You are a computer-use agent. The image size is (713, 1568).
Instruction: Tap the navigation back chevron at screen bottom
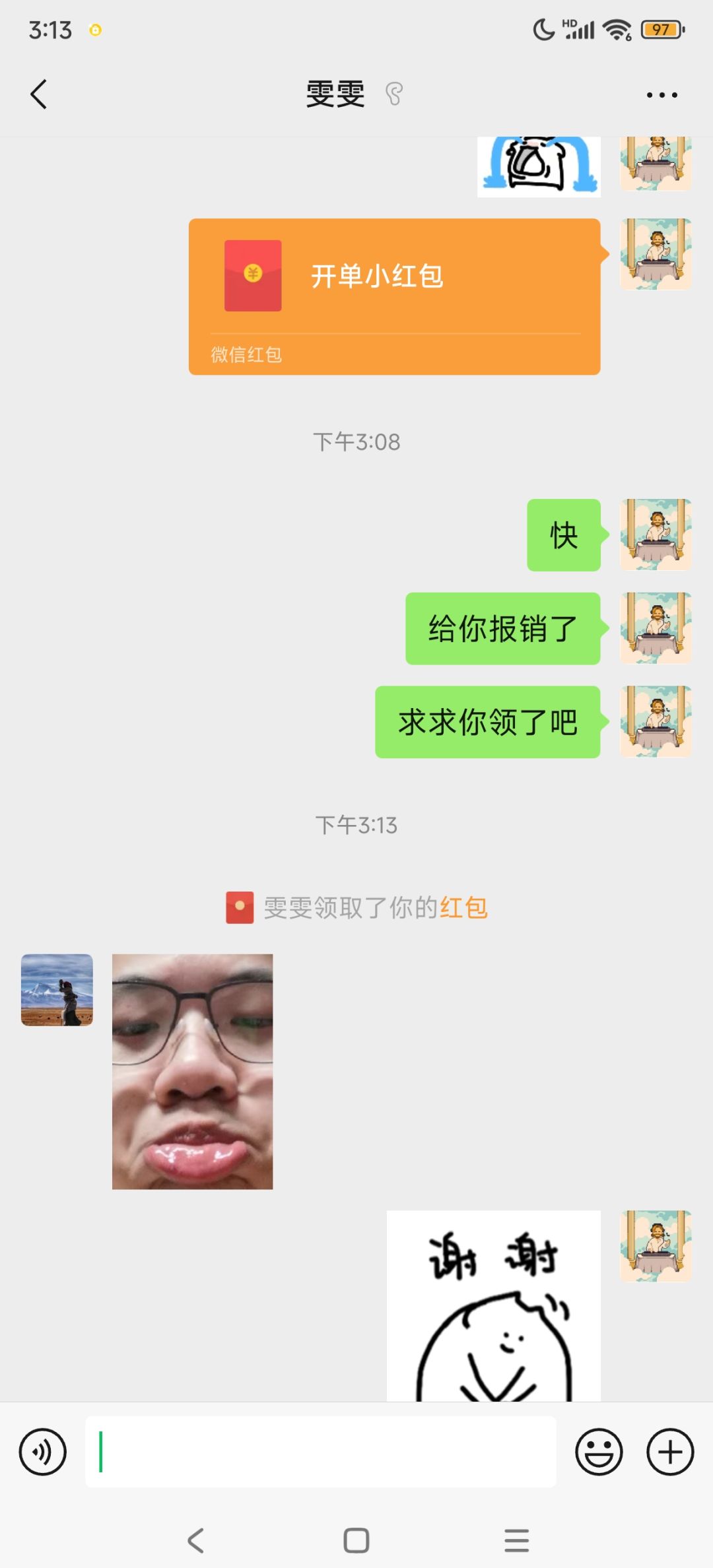coord(195,1540)
